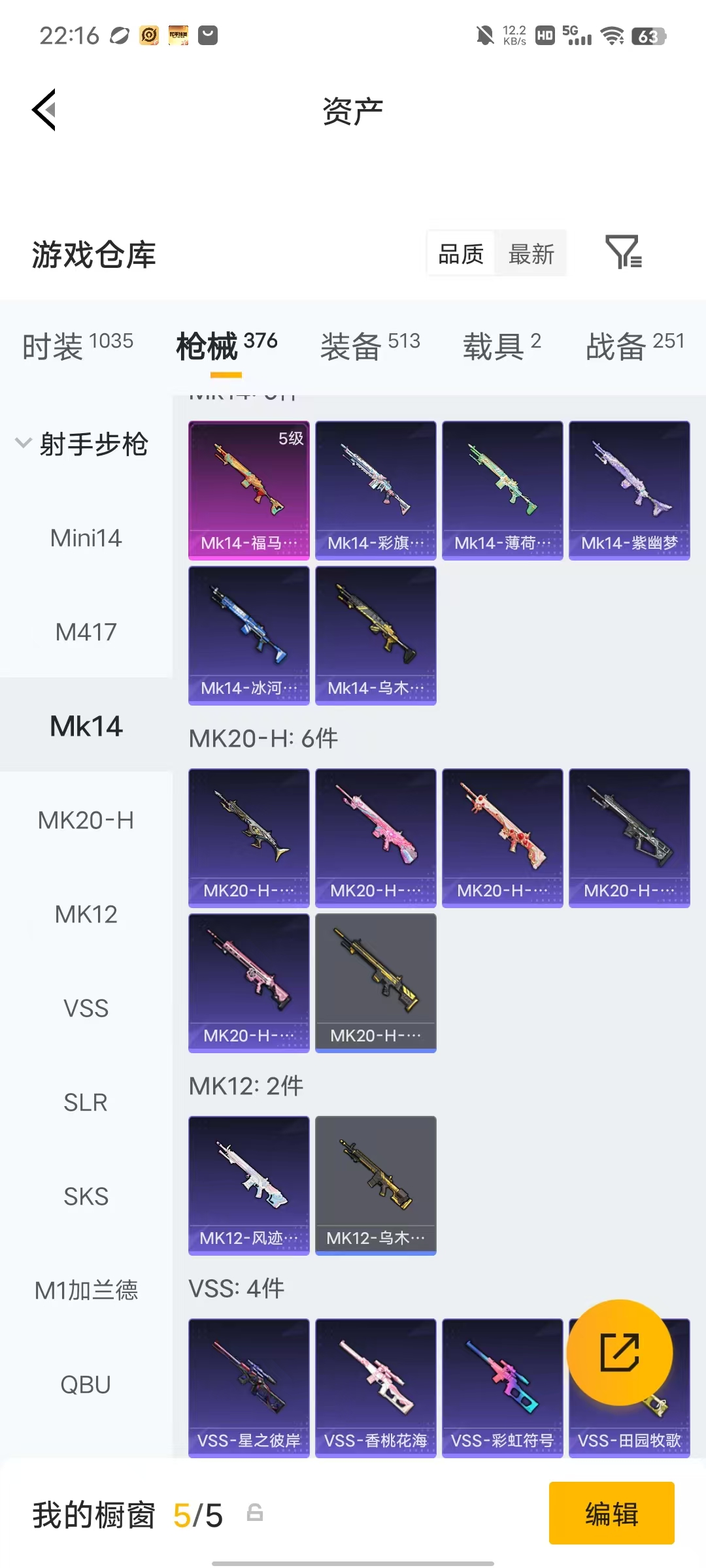The image size is (706, 1568).
Task: Open the MK12-风迹 skin tile
Action: 249,1186
